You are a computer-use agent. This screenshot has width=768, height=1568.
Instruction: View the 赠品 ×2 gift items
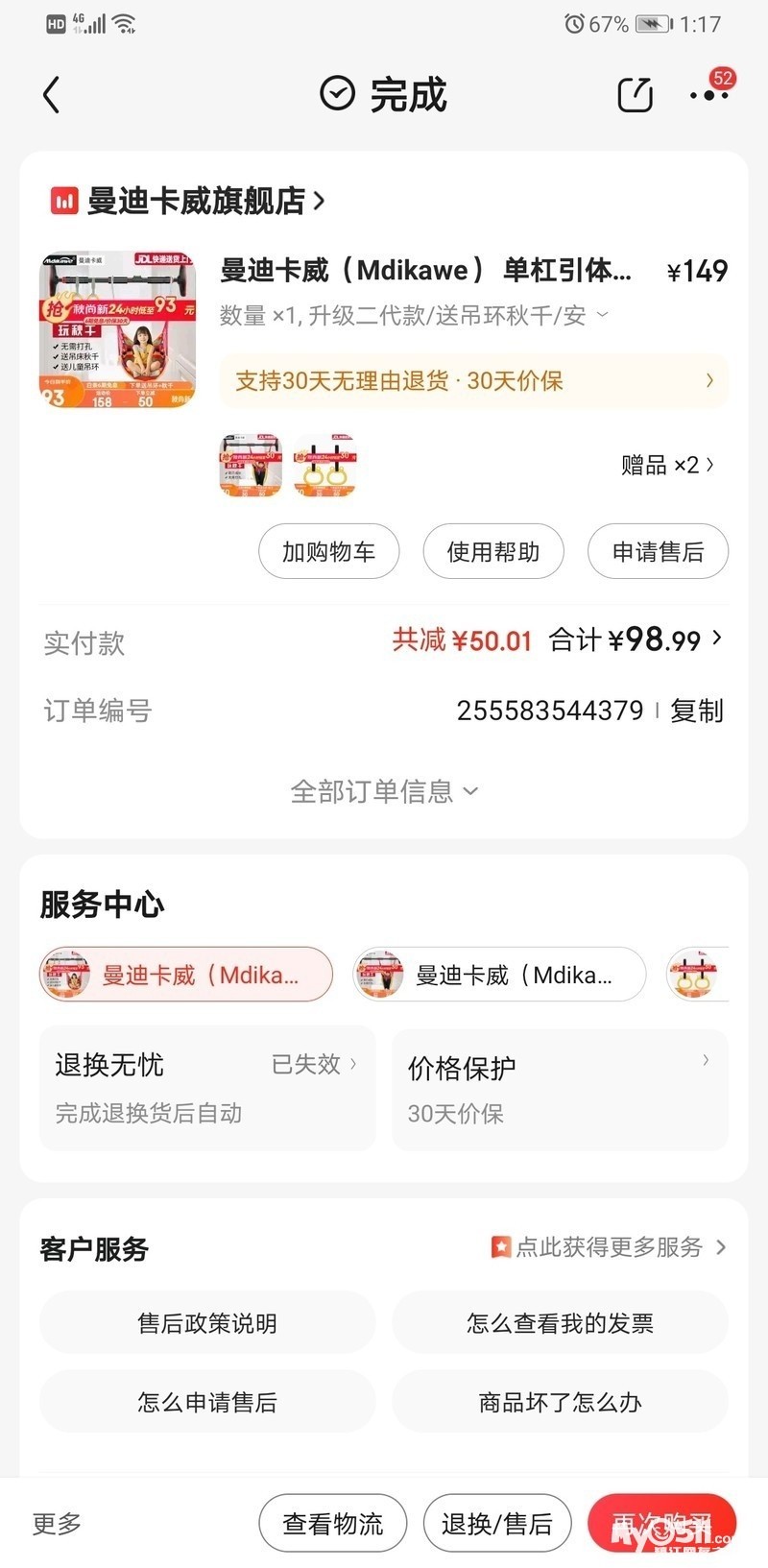667,465
